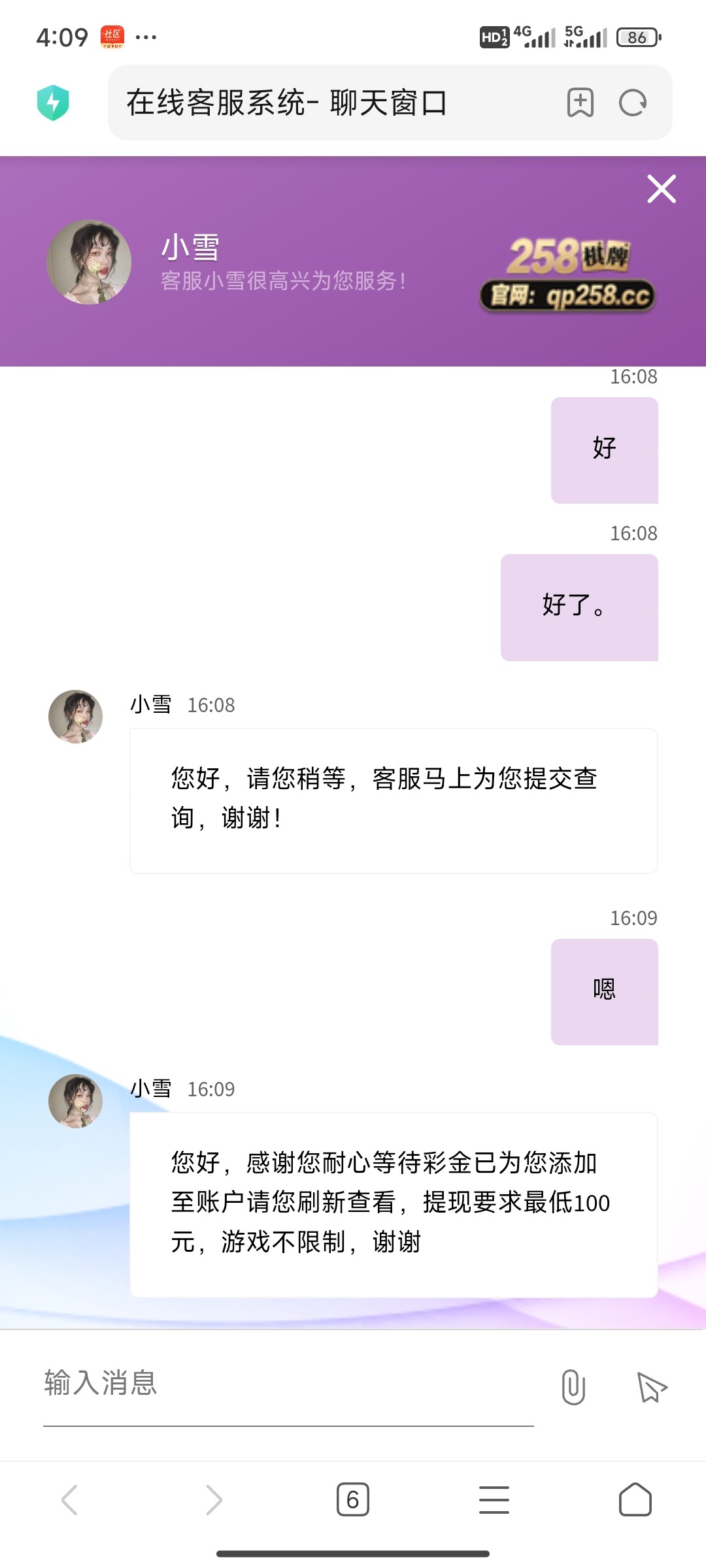Tap 小雪's avatar in the purple header
This screenshot has width=706, height=1568.
click(90, 265)
